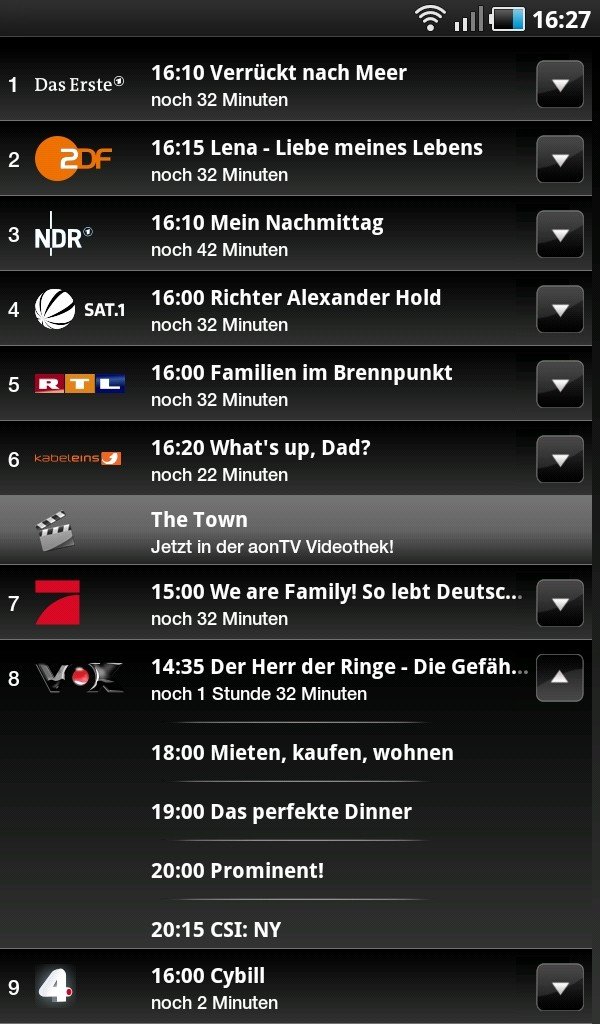600x1024 pixels.
Task: Expand the ZDF upcoming shows
Action: (560, 159)
